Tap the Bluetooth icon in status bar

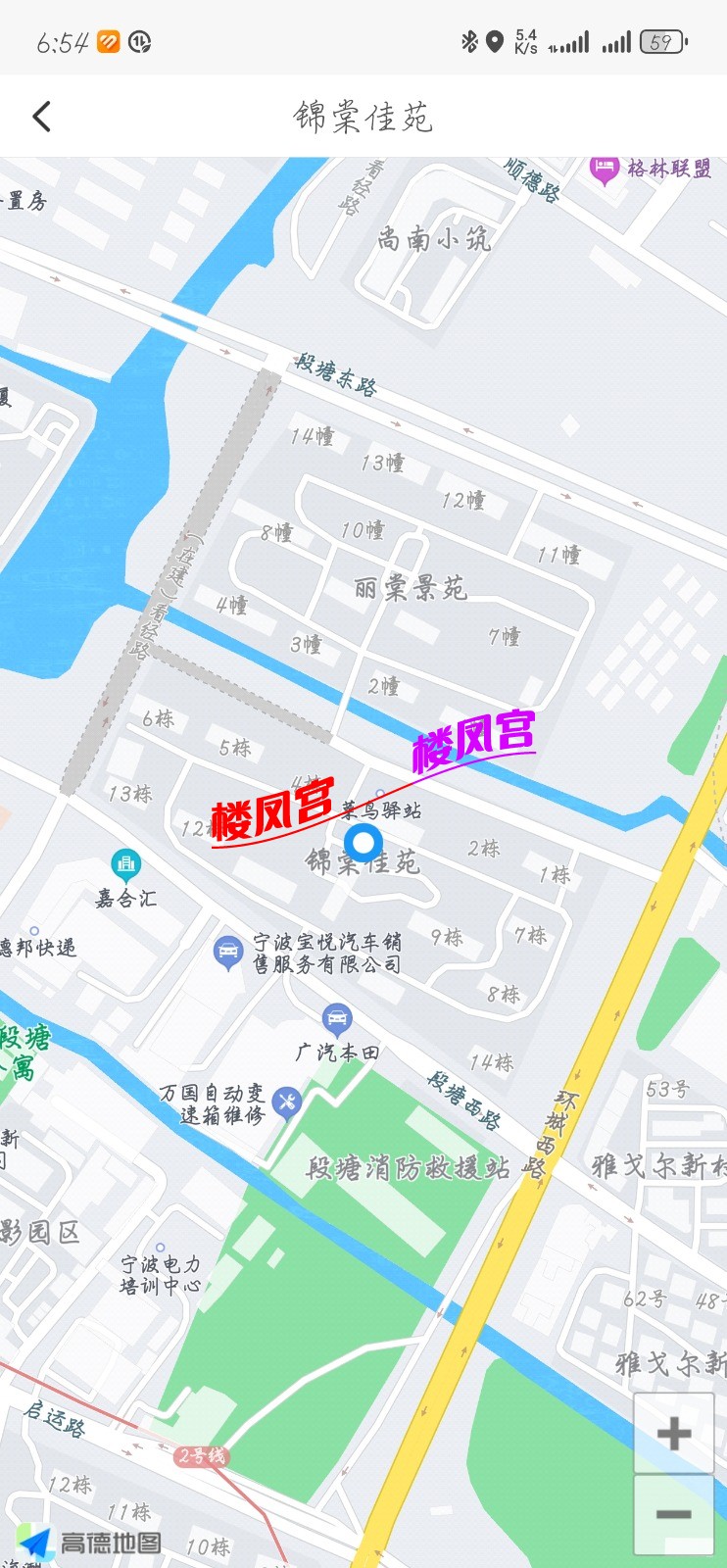(468, 41)
